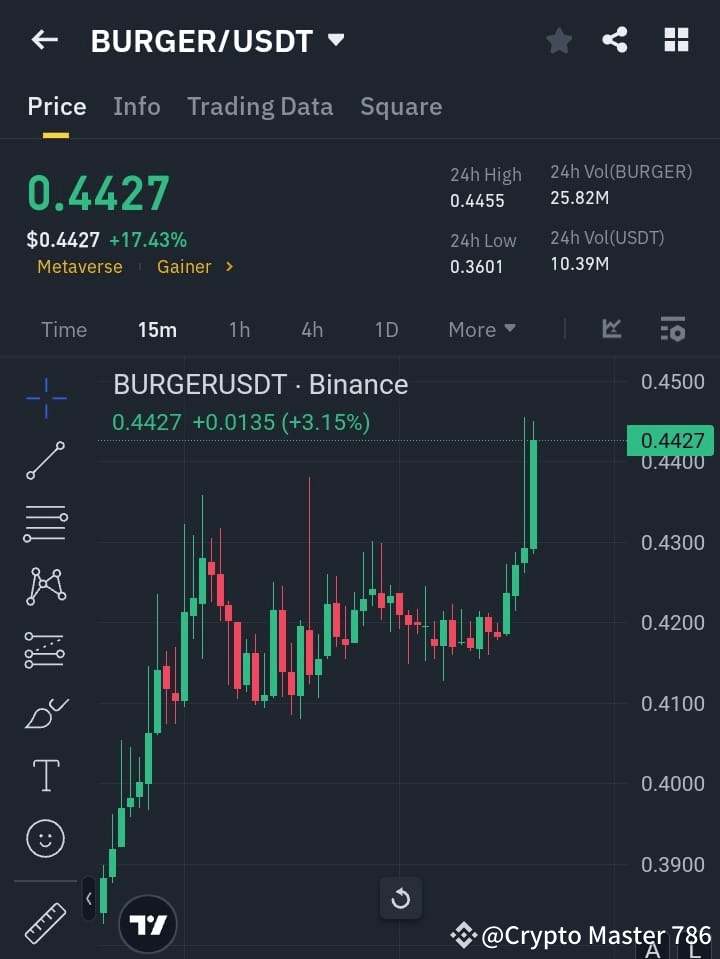Select the XABCD pattern tool

(45, 587)
